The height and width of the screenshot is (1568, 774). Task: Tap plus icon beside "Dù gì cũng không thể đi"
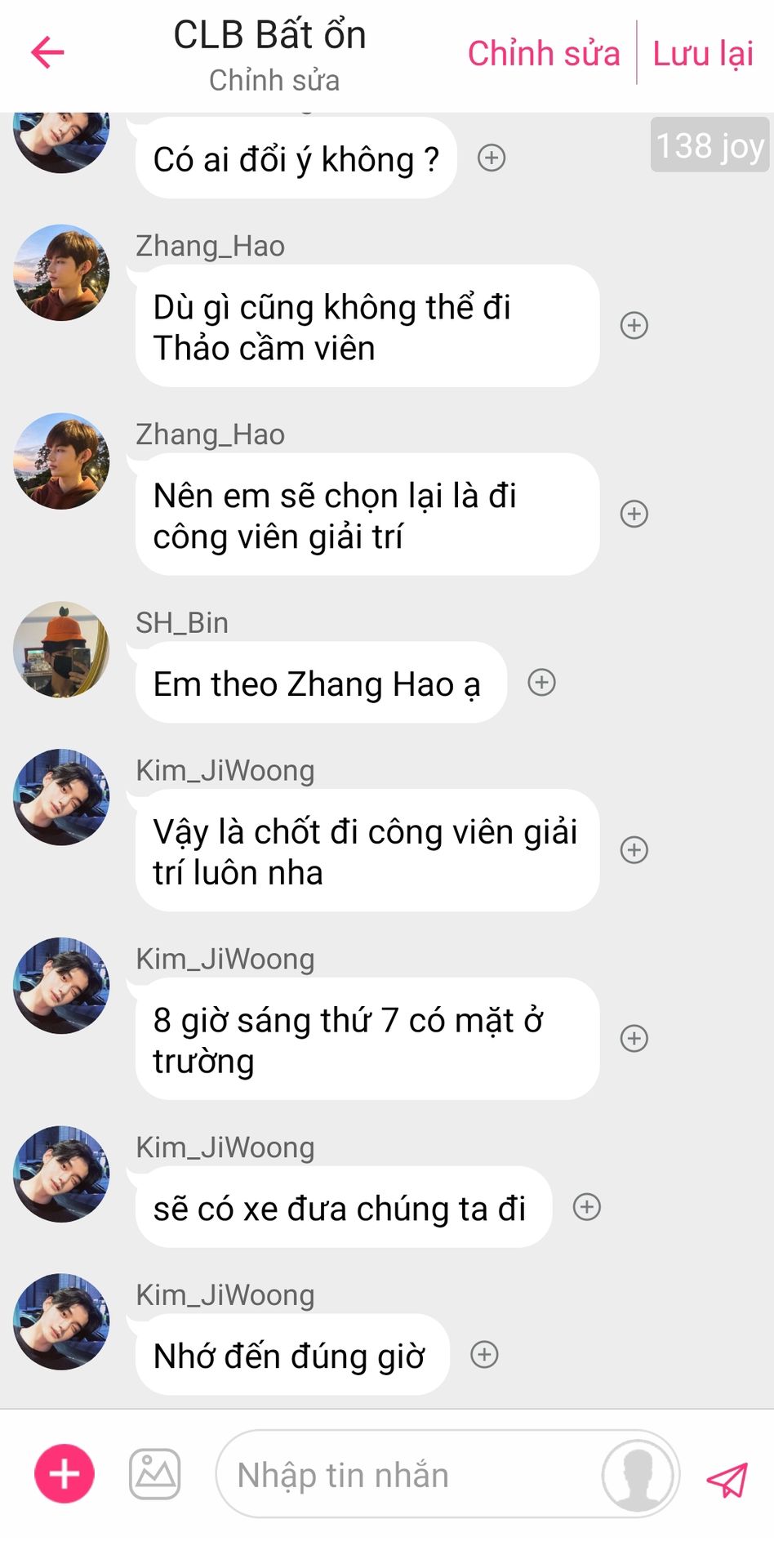(634, 325)
